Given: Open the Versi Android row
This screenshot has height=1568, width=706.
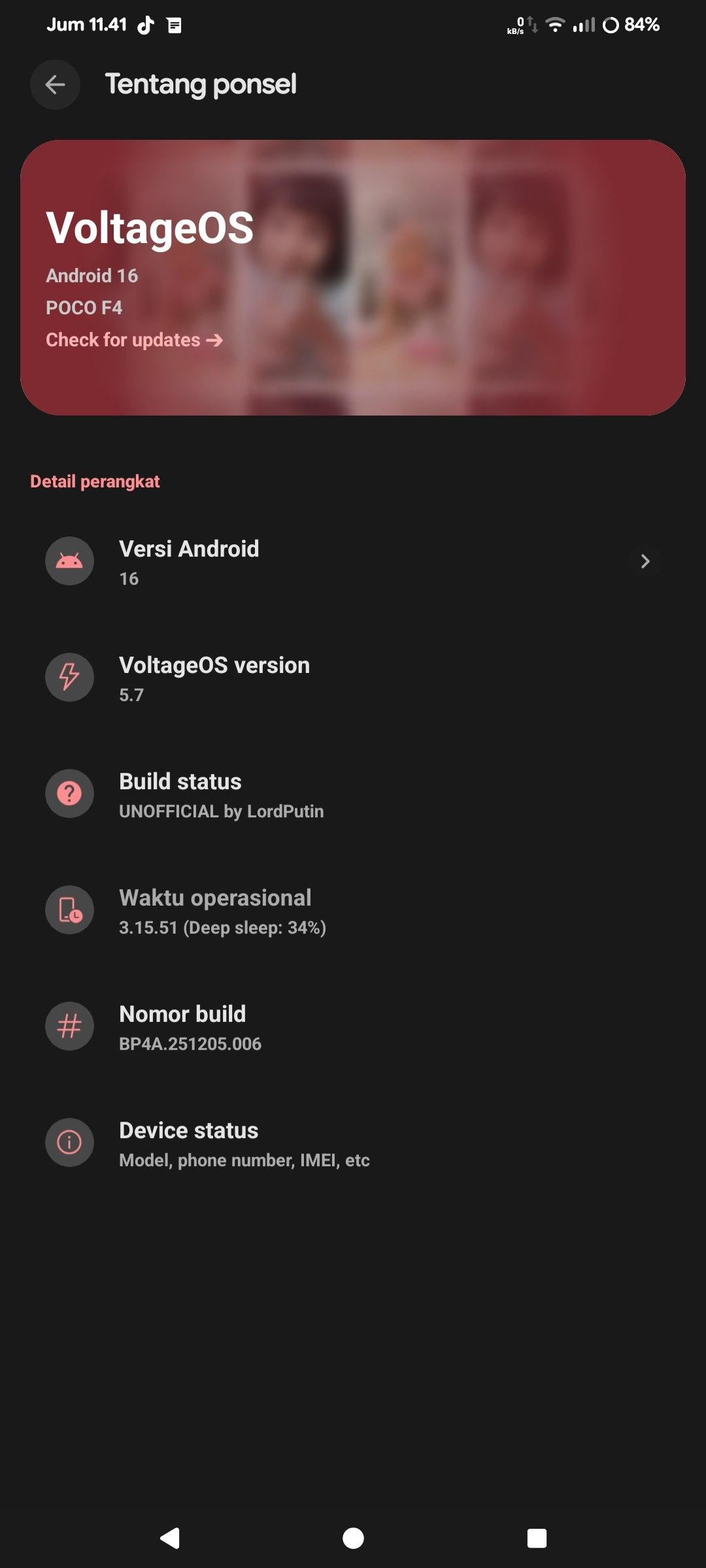Looking at the screenshot, I should 353,562.
